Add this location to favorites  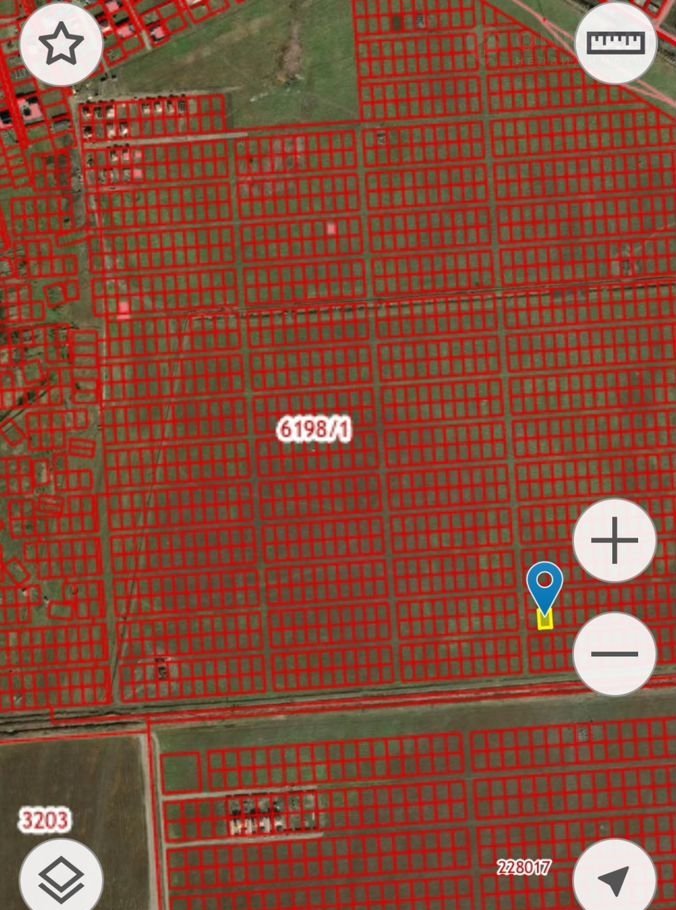point(61,43)
